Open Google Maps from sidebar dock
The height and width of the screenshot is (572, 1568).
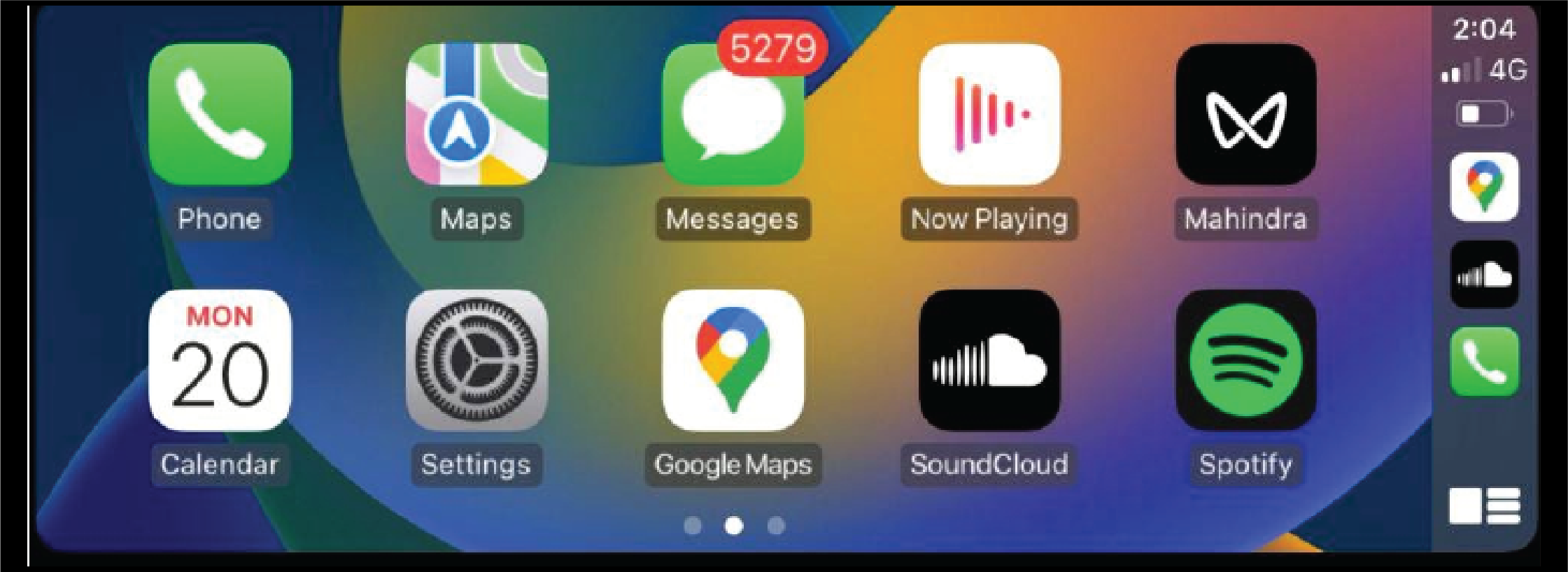tap(1484, 187)
